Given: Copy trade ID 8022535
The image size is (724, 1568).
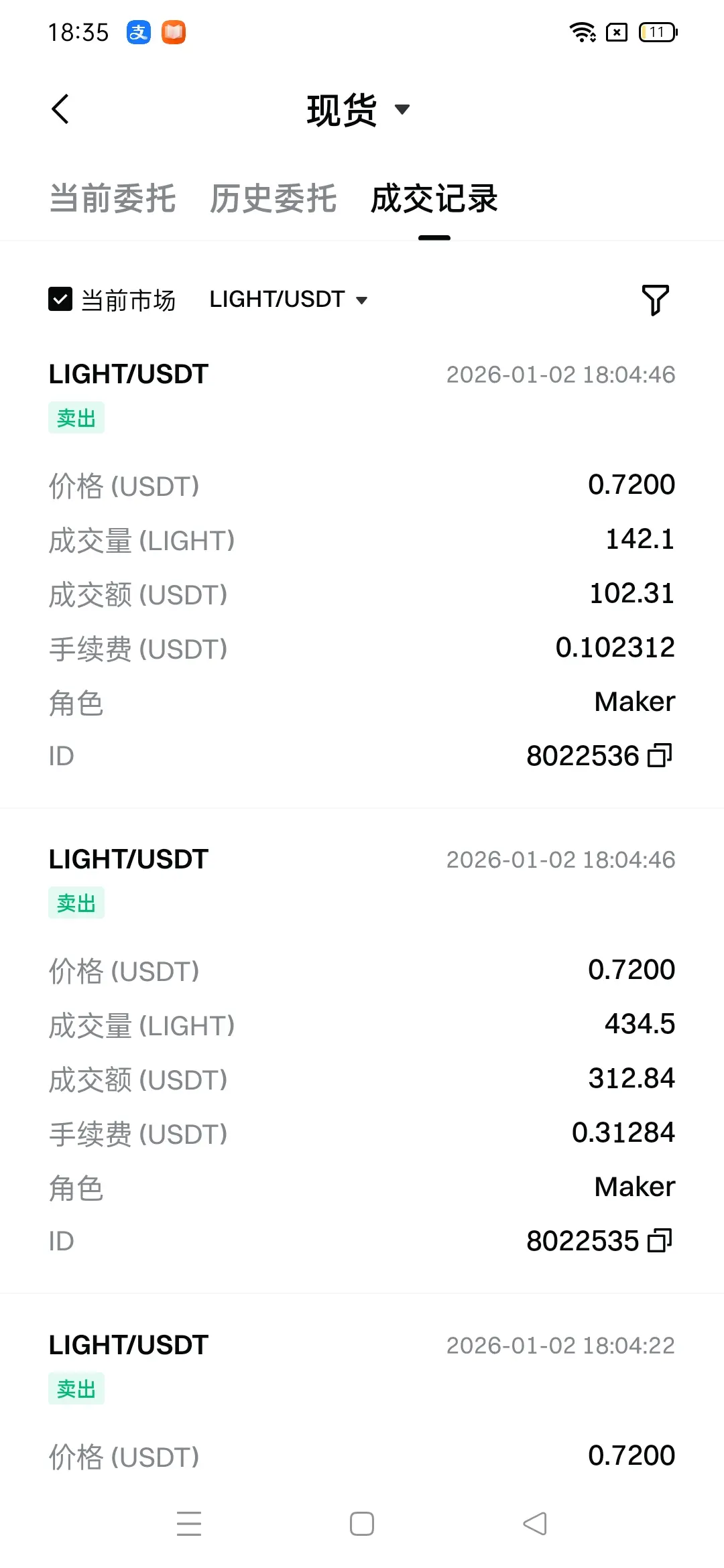Looking at the screenshot, I should click(660, 1241).
